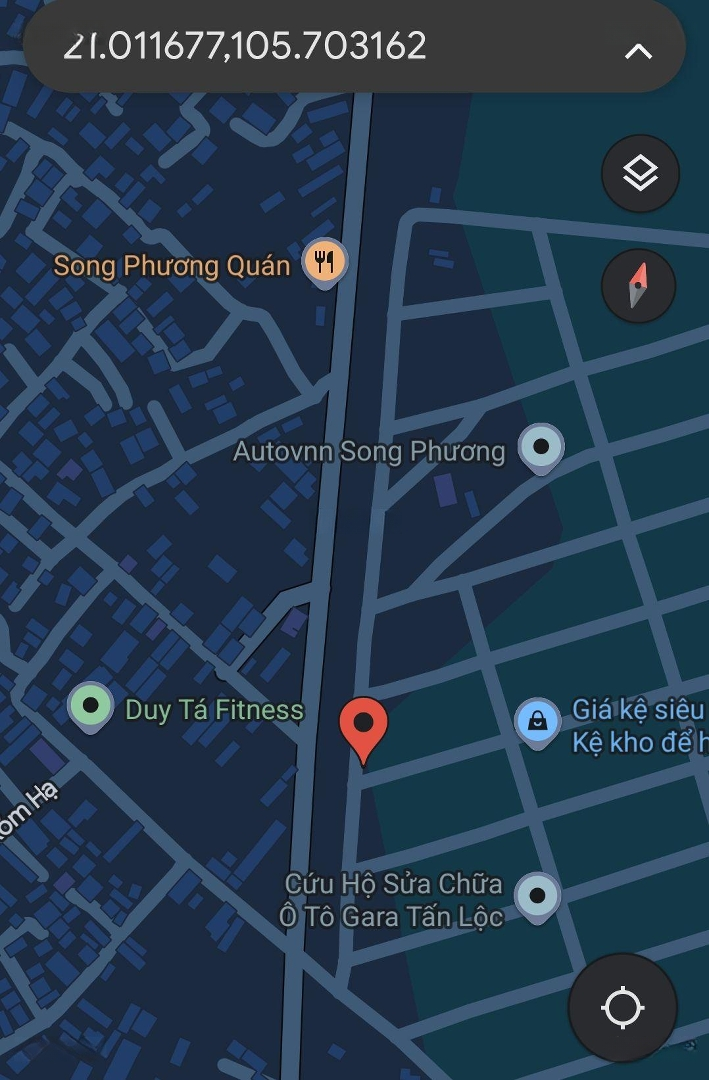Center map on my current location
The height and width of the screenshot is (1080, 709).
(622, 1007)
